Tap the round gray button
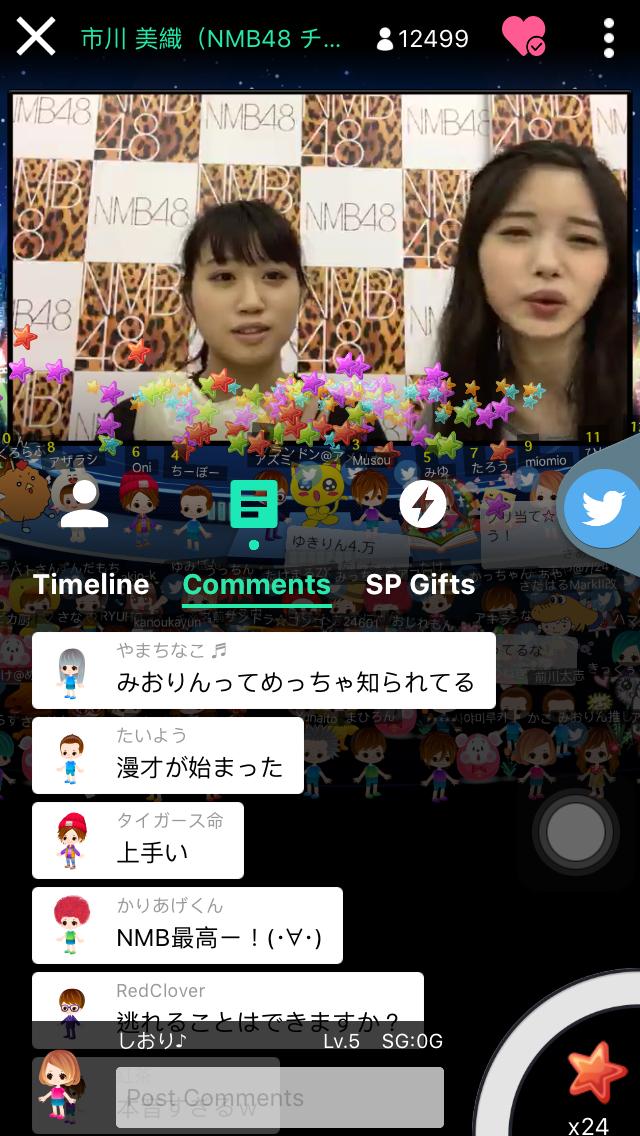Viewport: 640px width, 1136px height. click(x=576, y=832)
